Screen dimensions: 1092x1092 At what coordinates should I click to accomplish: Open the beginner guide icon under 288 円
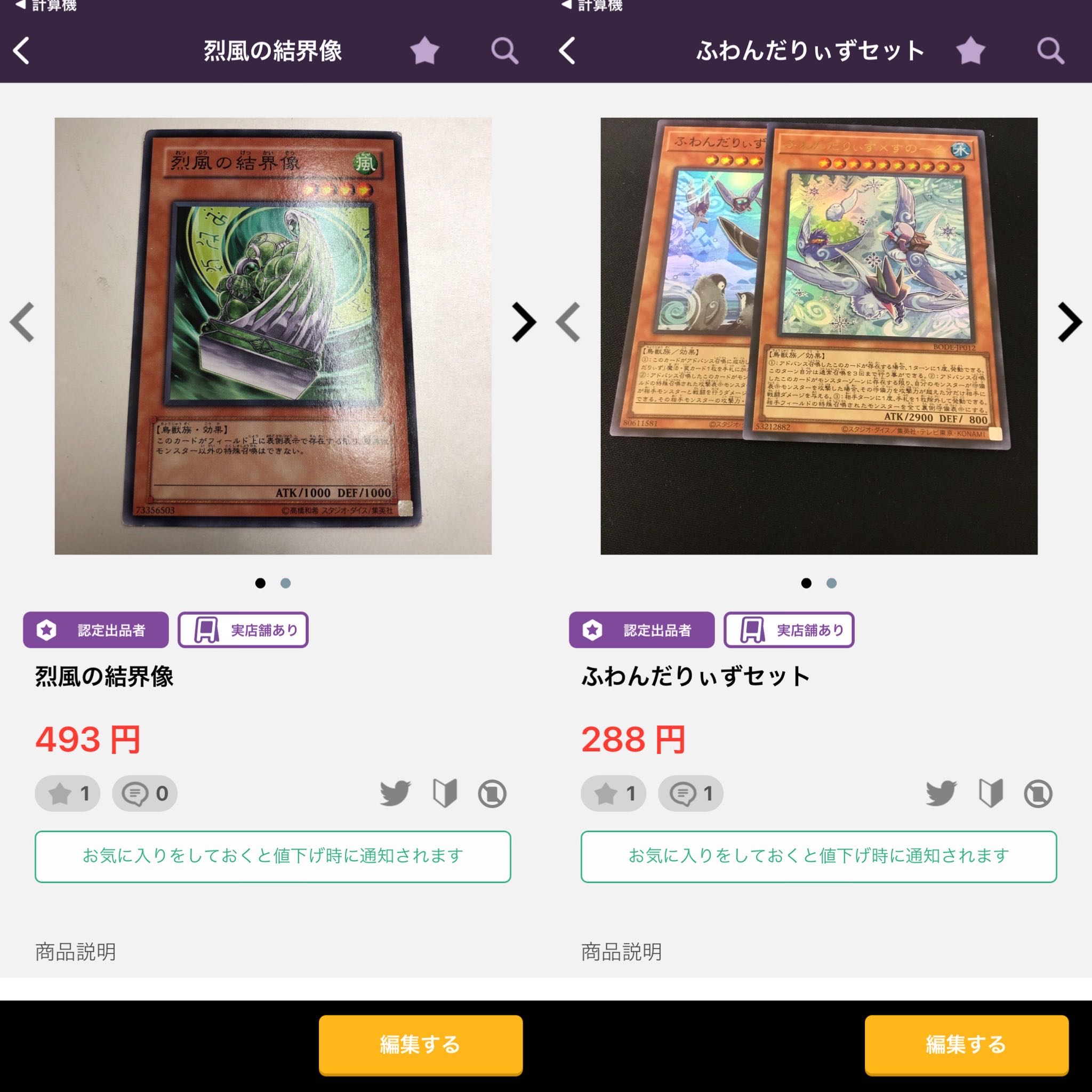991,793
